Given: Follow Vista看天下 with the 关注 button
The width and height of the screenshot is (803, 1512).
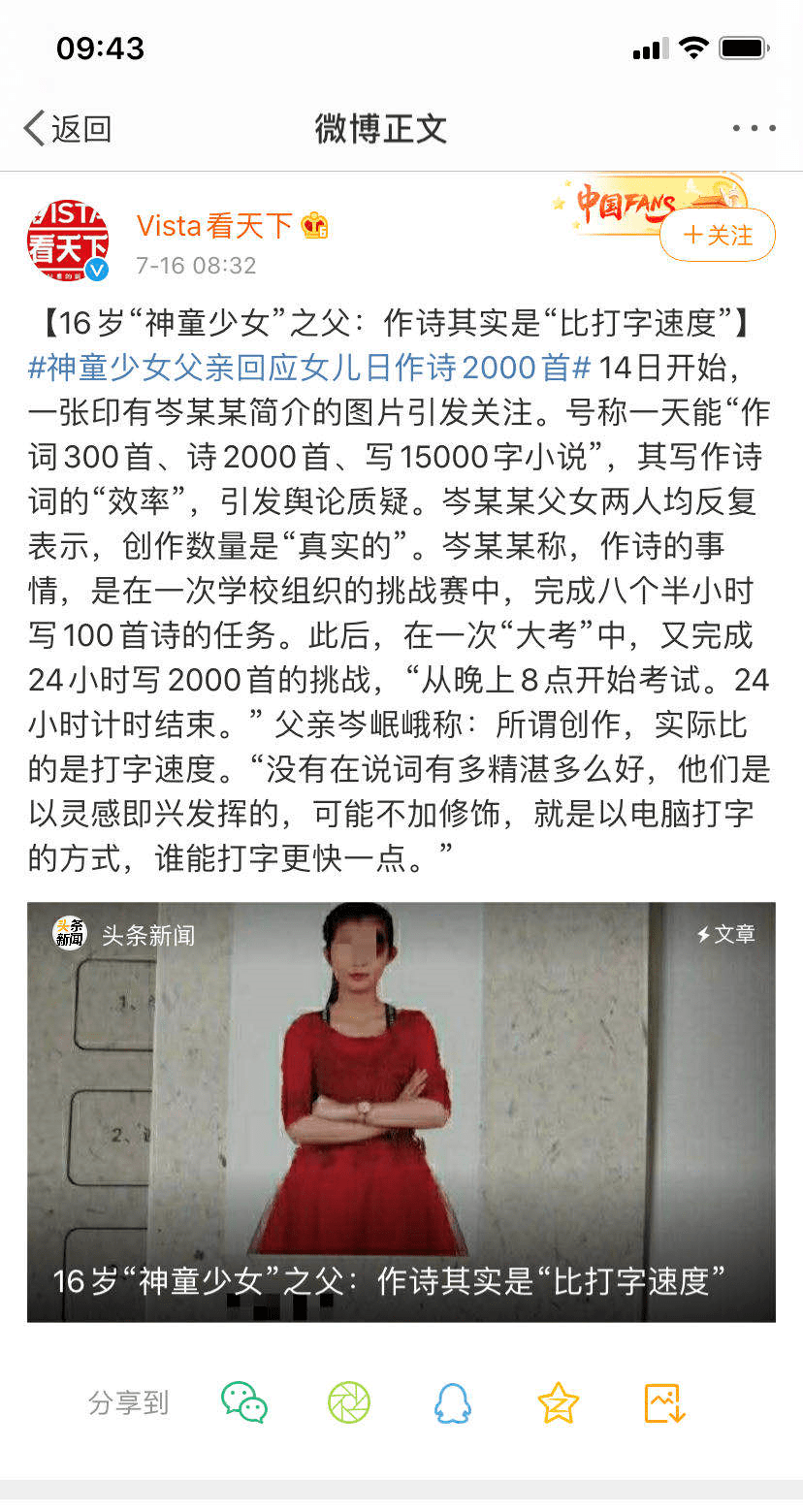Looking at the screenshot, I should pos(718,235).
